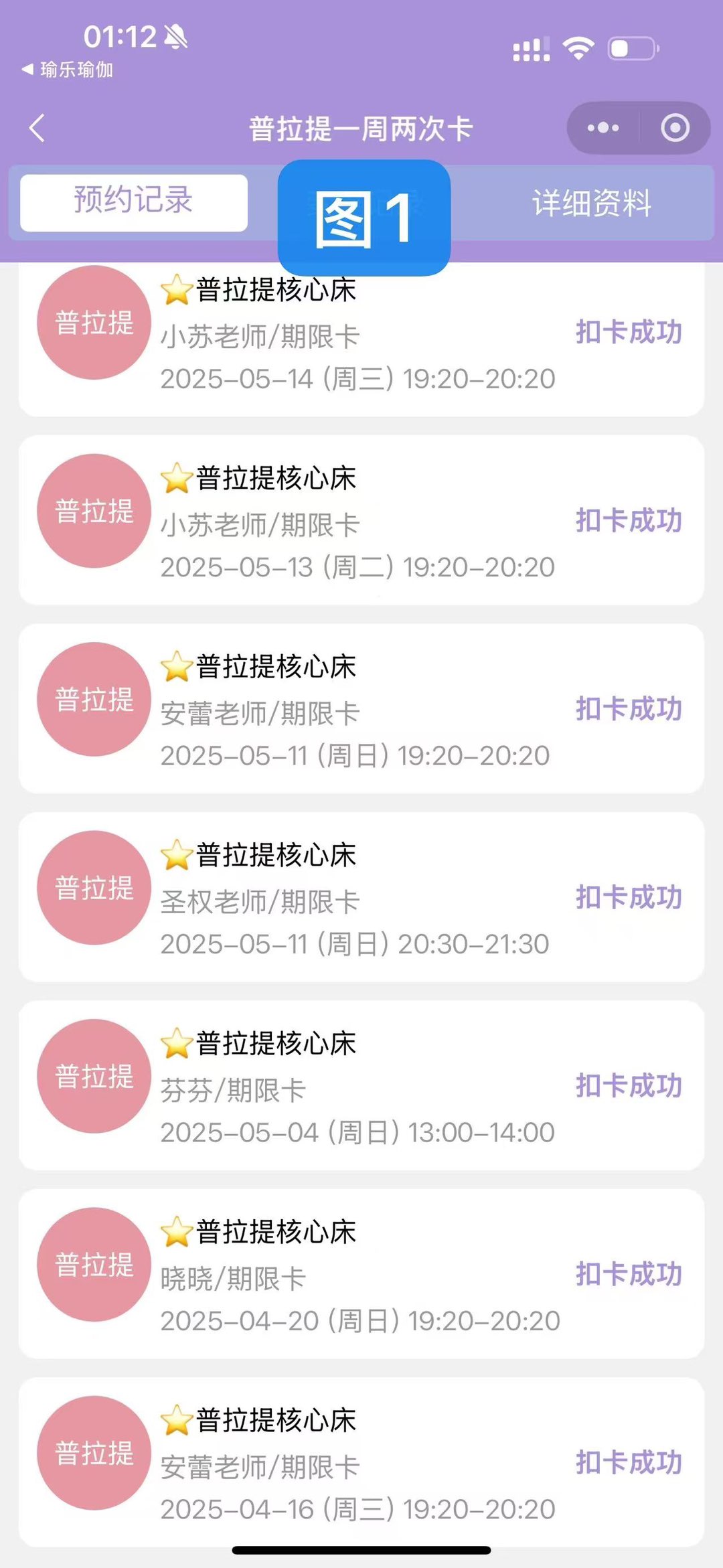Open the mini program three-dot menu
Image resolution: width=723 pixels, height=1568 pixels.
(x=602, y=128)
